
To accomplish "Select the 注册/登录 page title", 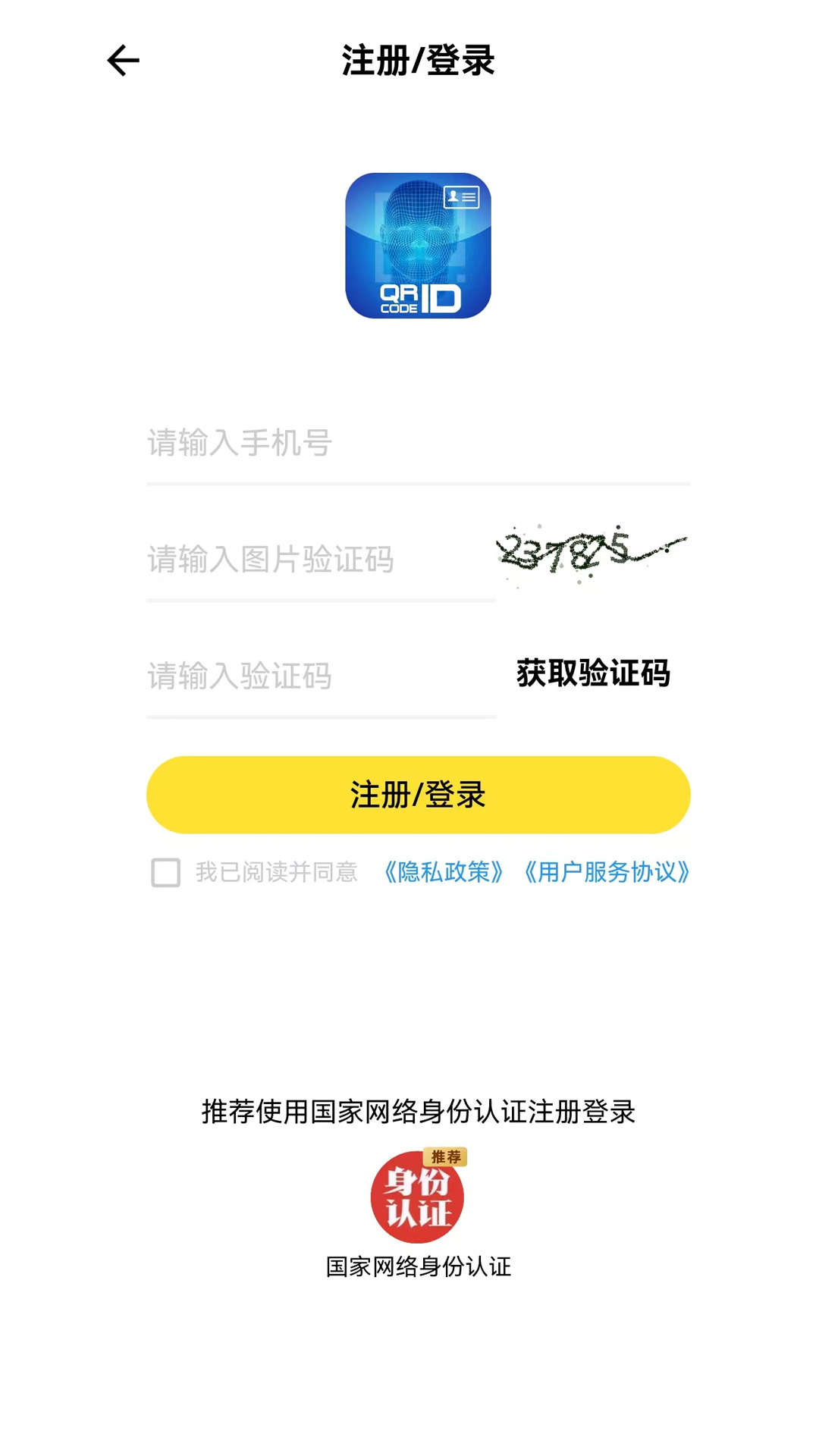I will coord(416,62).
